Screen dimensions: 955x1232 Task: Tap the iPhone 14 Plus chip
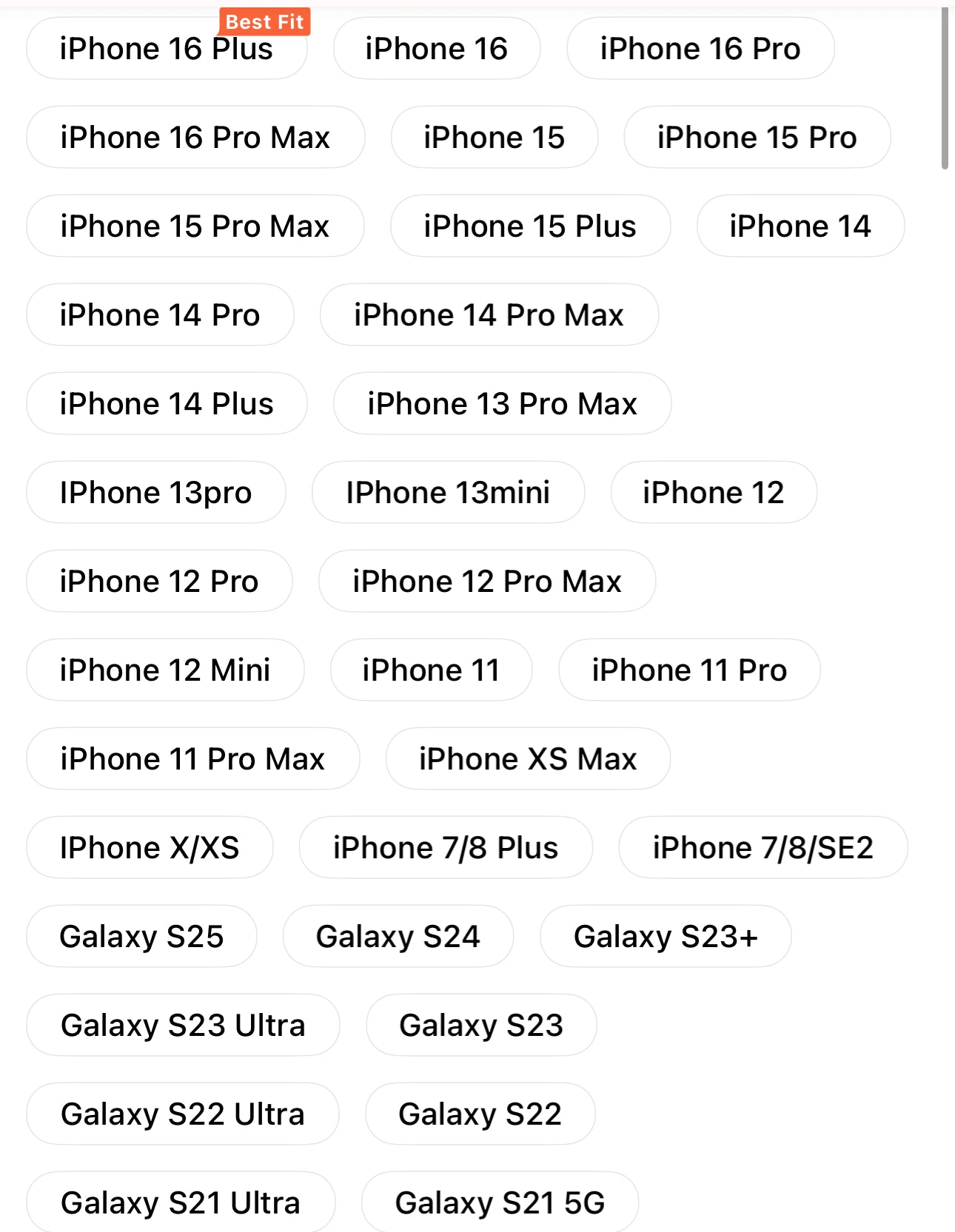pos(166,404)
